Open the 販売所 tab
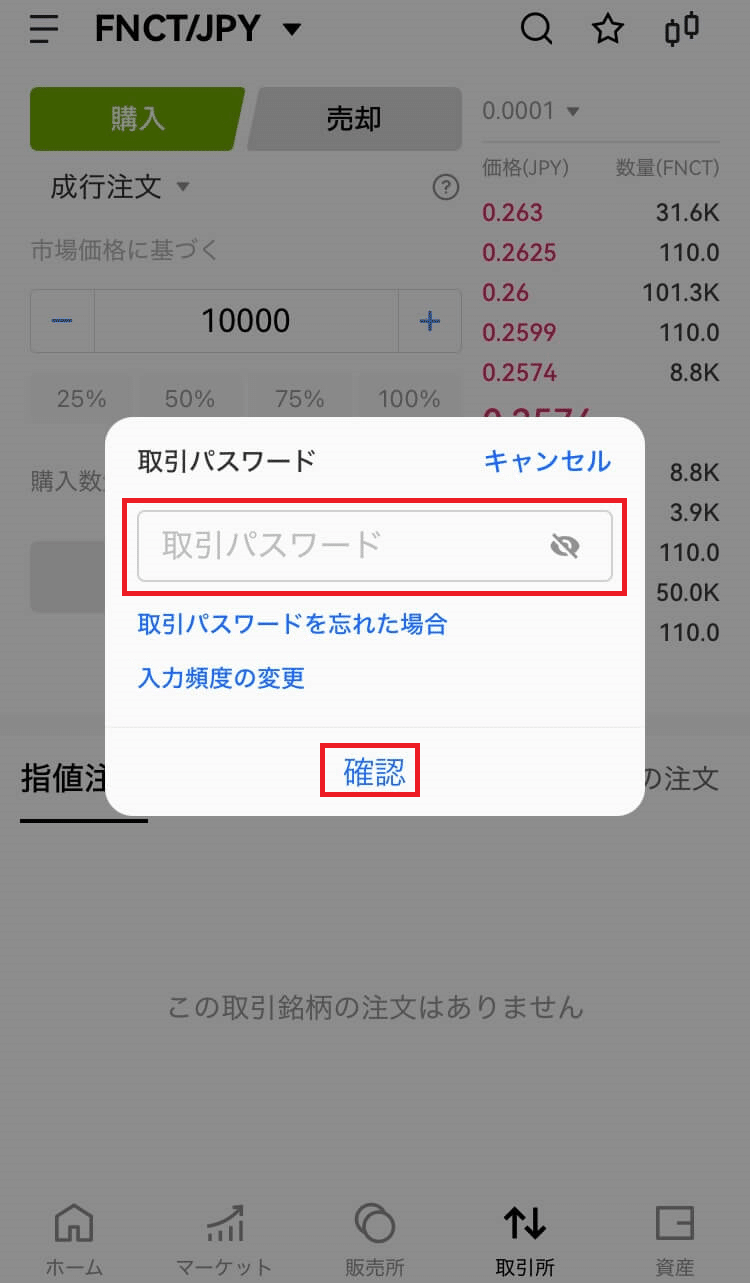 tap(375, 1240)
